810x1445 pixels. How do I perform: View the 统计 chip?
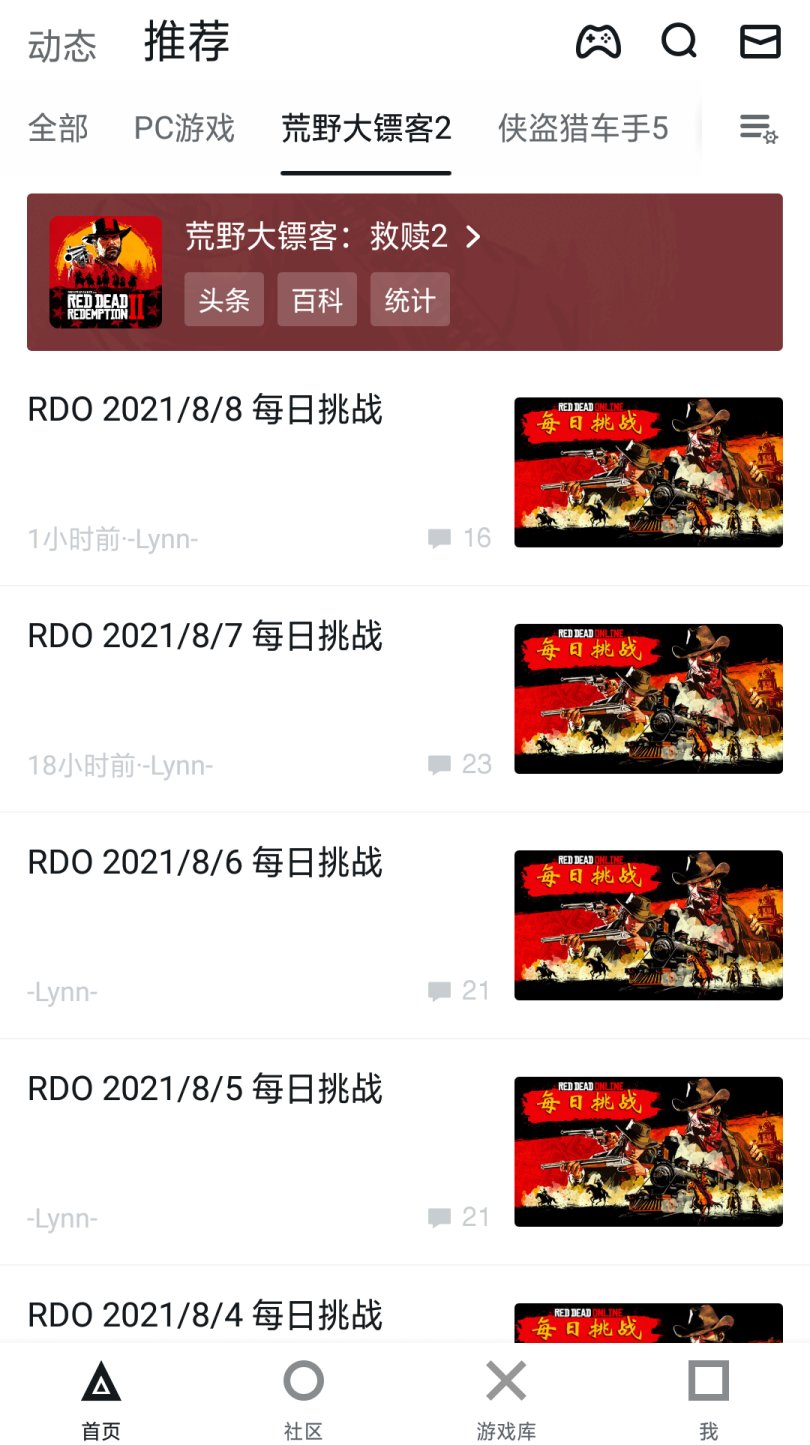pyautogui.click(x=410, y=300)
